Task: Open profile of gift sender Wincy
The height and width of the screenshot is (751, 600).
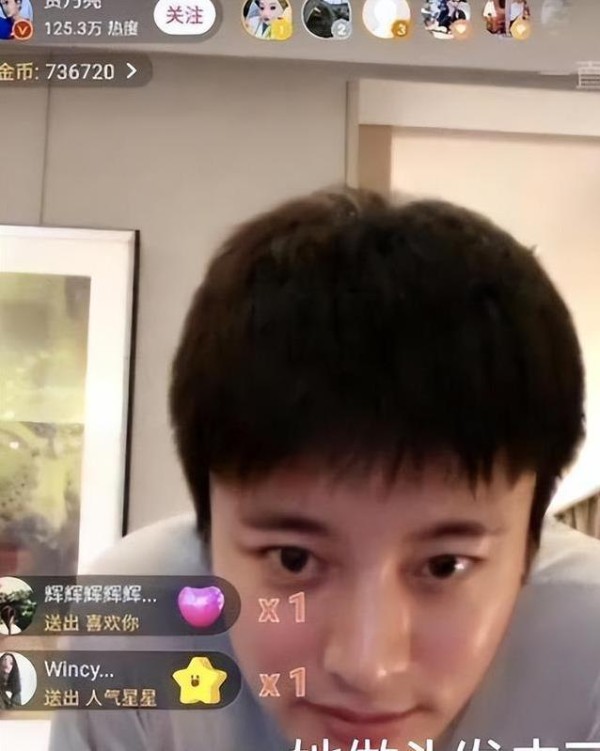Action: [16, 680]
